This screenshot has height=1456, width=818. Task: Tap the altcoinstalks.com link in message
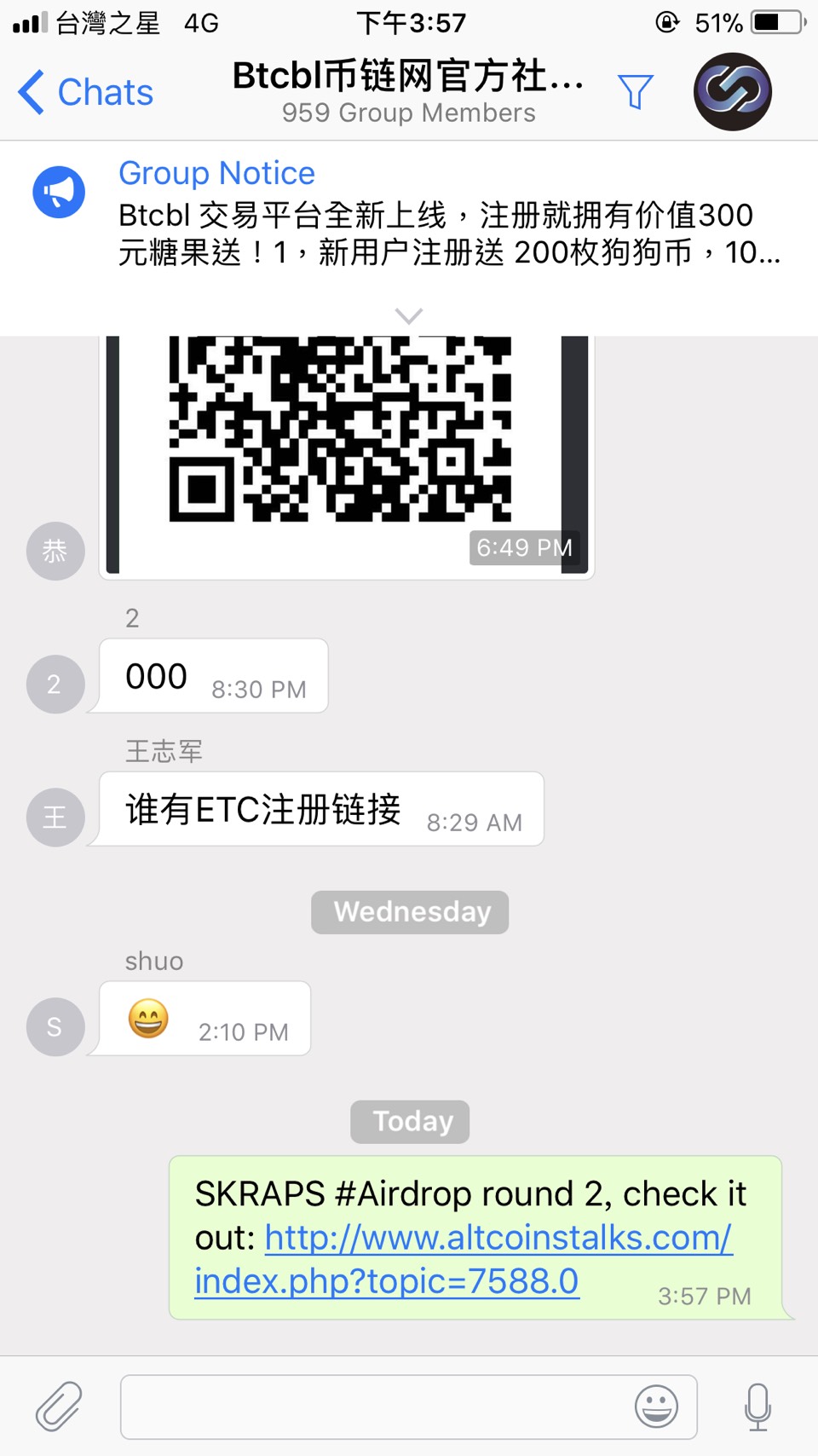(x=464, y=1259)
